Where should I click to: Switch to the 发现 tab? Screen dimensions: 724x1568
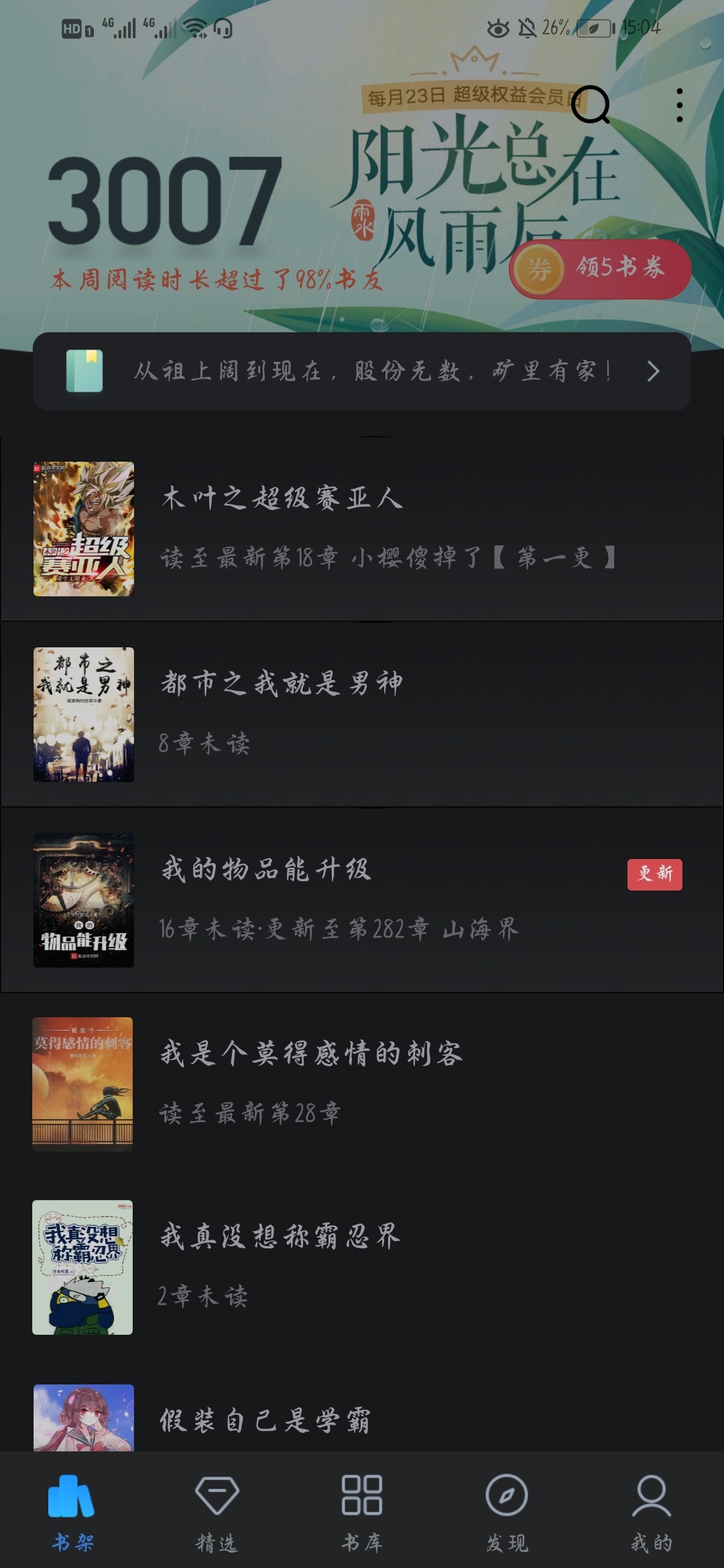click(x=507, y=1513)
